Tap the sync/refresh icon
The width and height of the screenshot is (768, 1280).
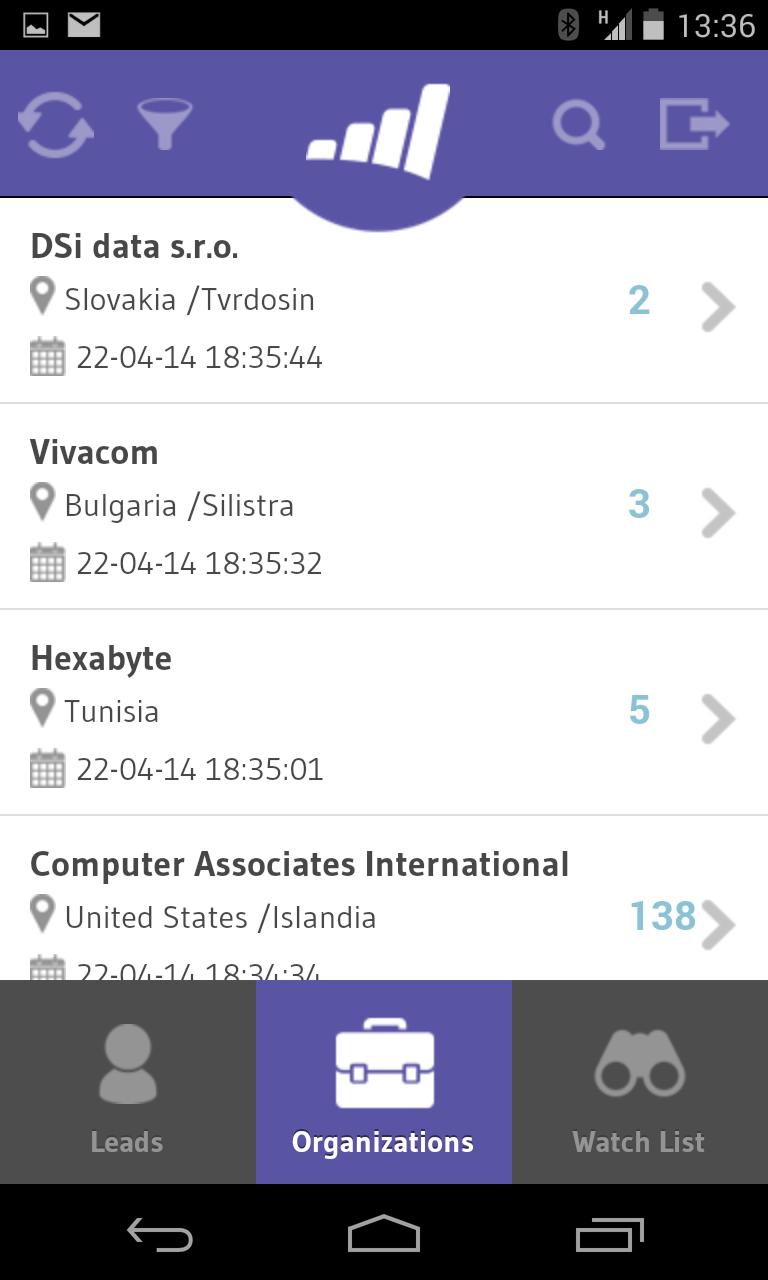tap(56, 123)
